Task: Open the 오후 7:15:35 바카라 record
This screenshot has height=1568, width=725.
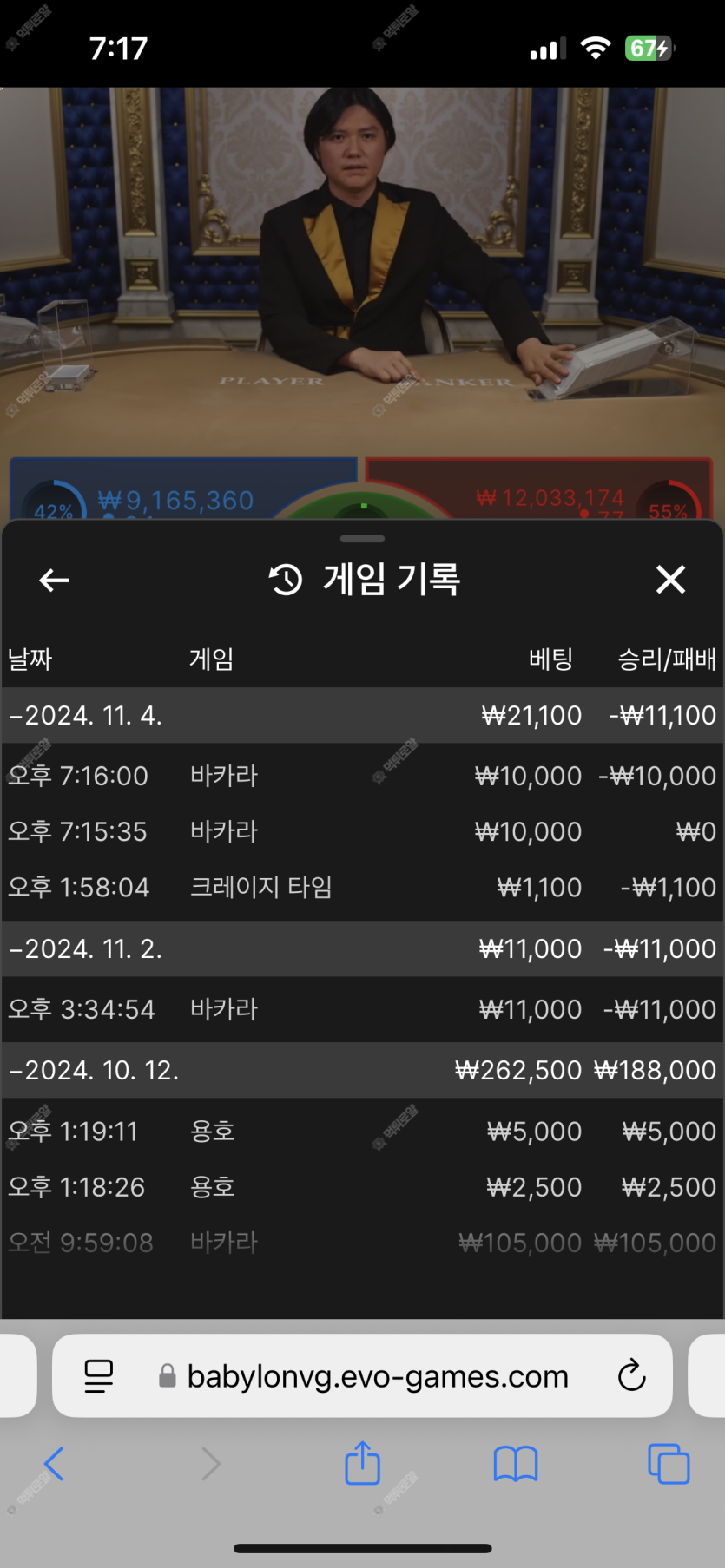Action: pos(362,831)
